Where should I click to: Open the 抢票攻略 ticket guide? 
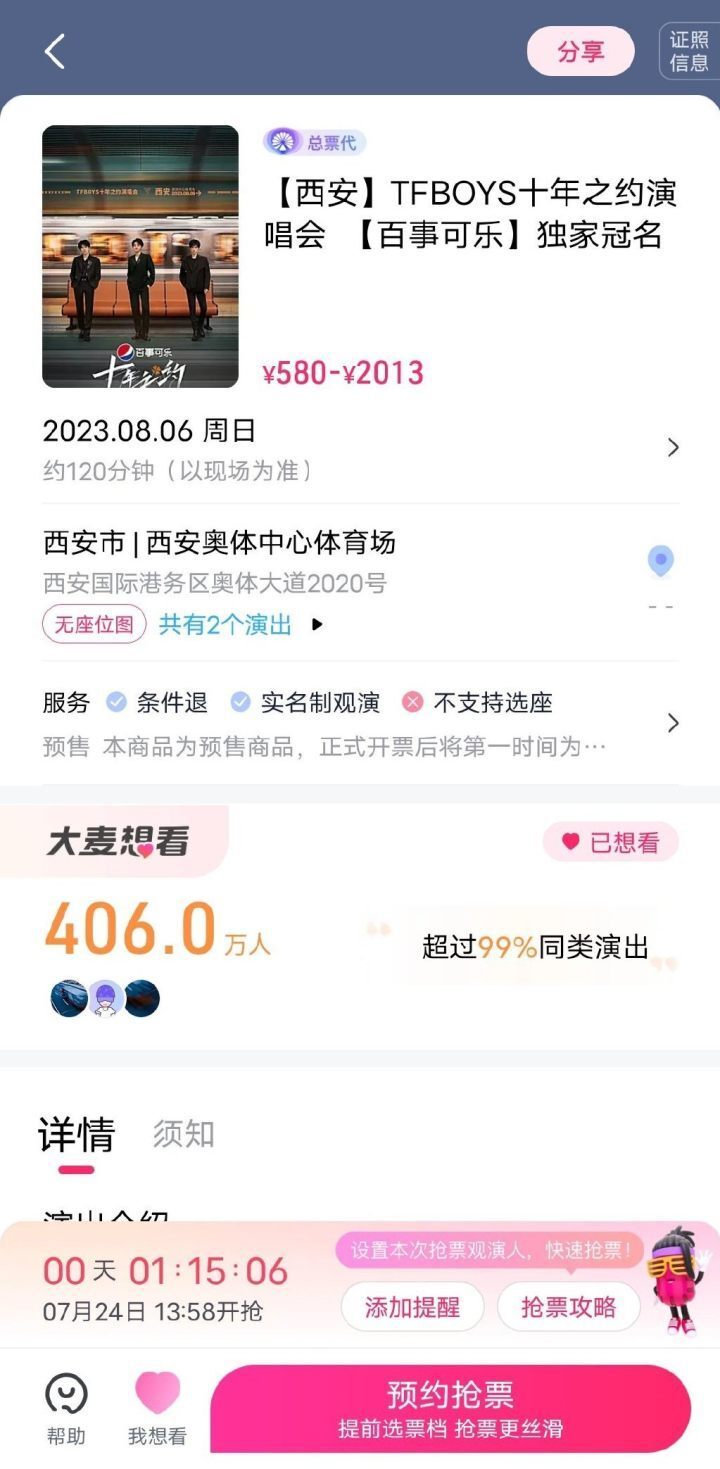568,1307
